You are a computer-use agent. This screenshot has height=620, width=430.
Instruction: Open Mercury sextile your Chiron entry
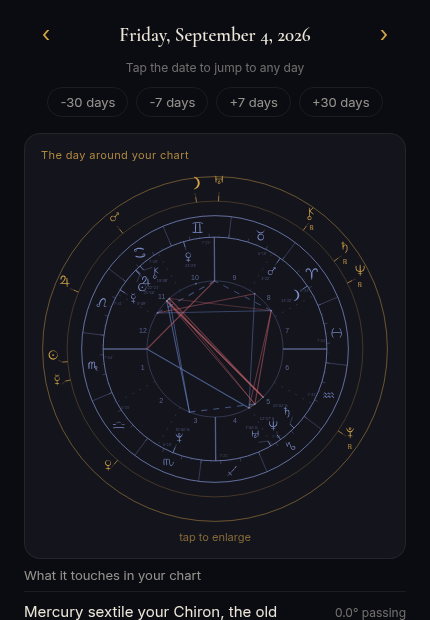[215, 611]
